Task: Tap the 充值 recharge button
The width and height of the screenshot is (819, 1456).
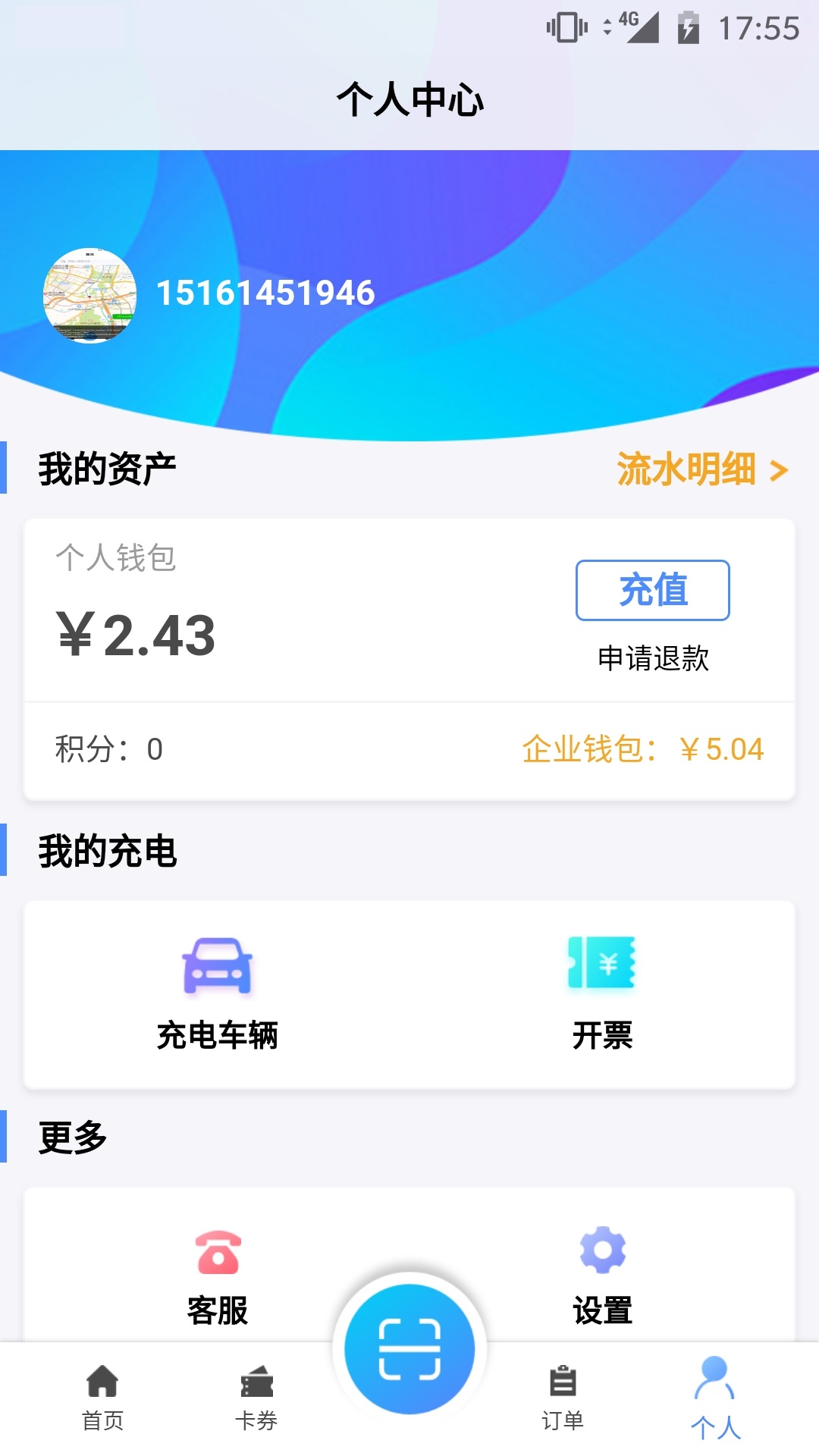Action: coord(652,590)
